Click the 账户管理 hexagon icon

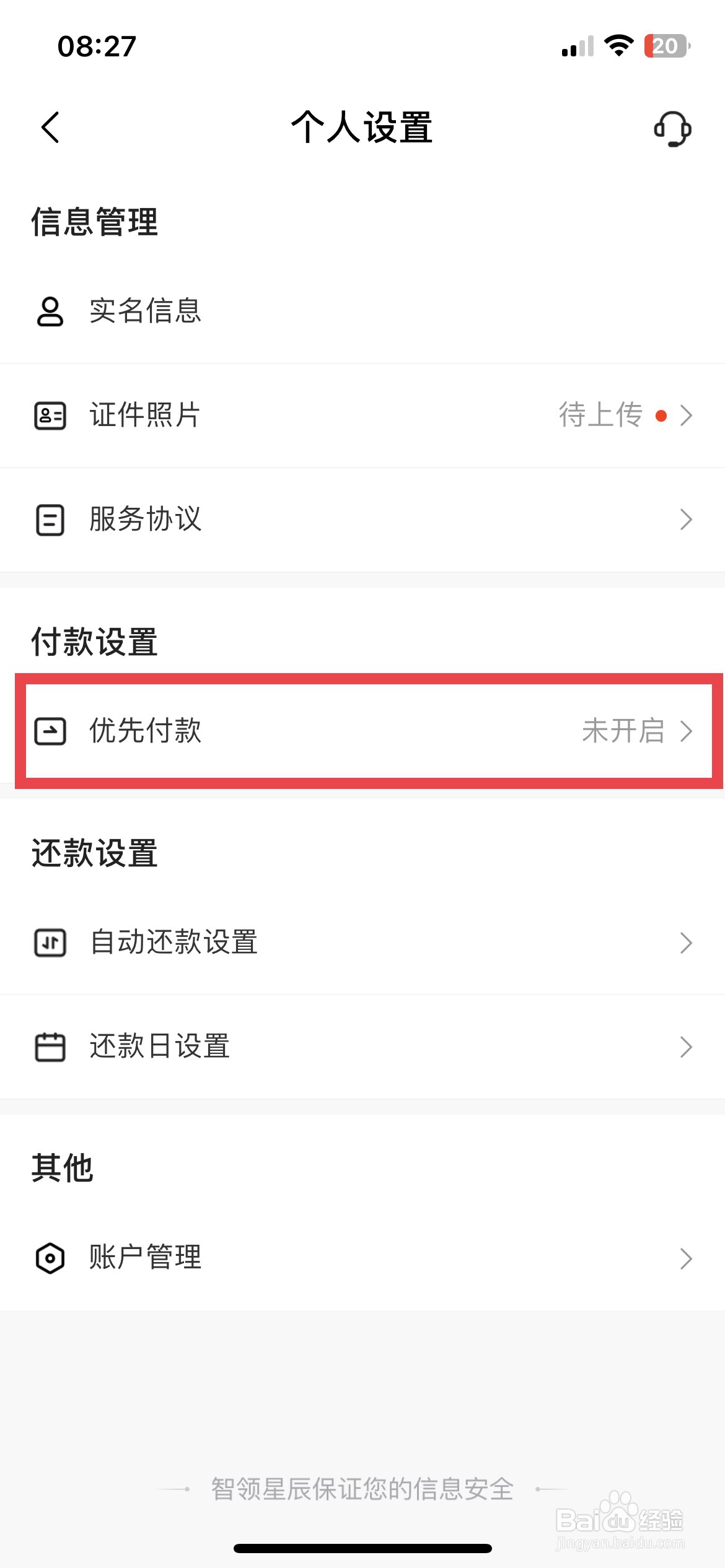[50, 1257]
